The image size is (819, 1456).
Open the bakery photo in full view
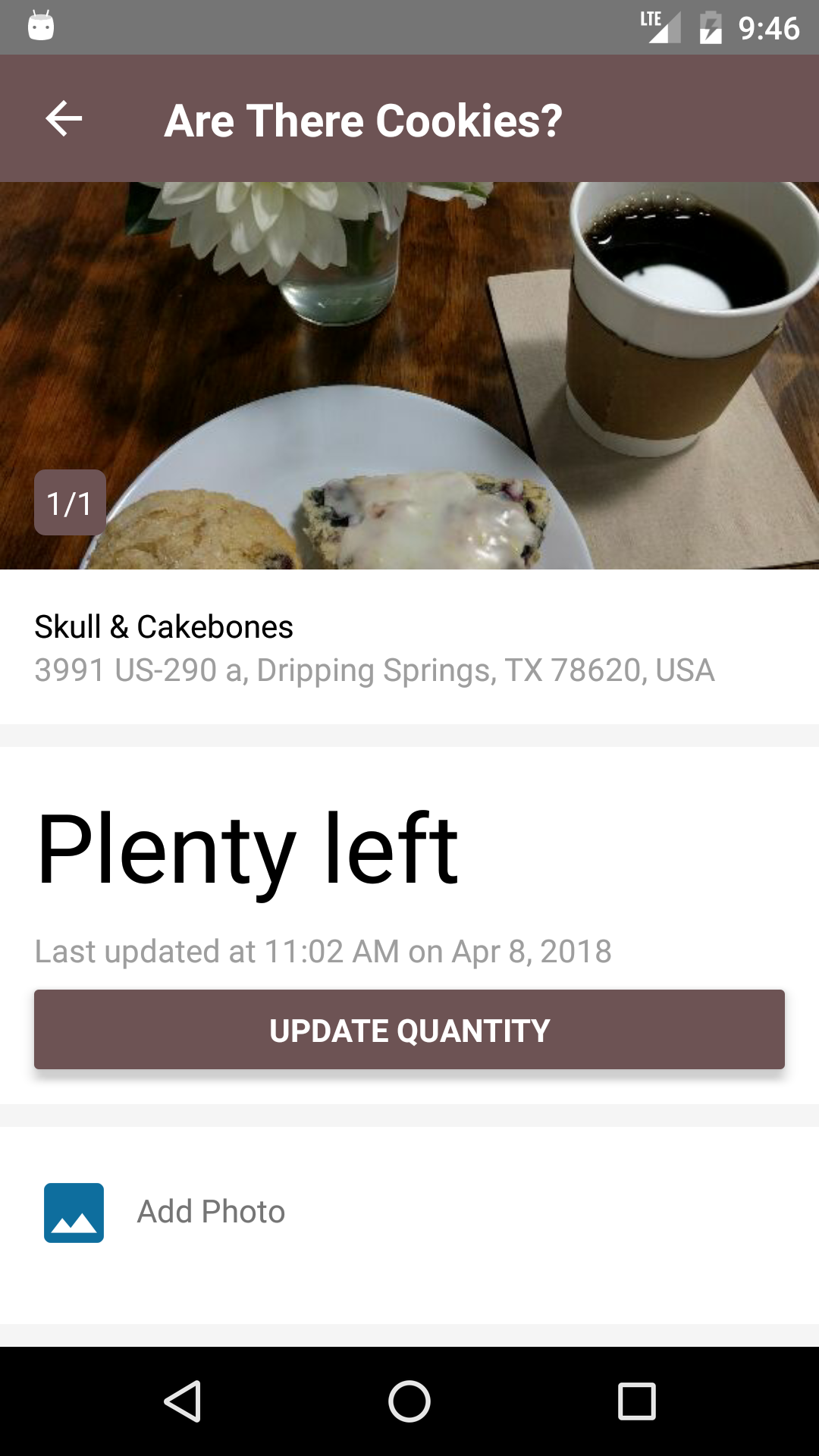click(x=409, y=375)
